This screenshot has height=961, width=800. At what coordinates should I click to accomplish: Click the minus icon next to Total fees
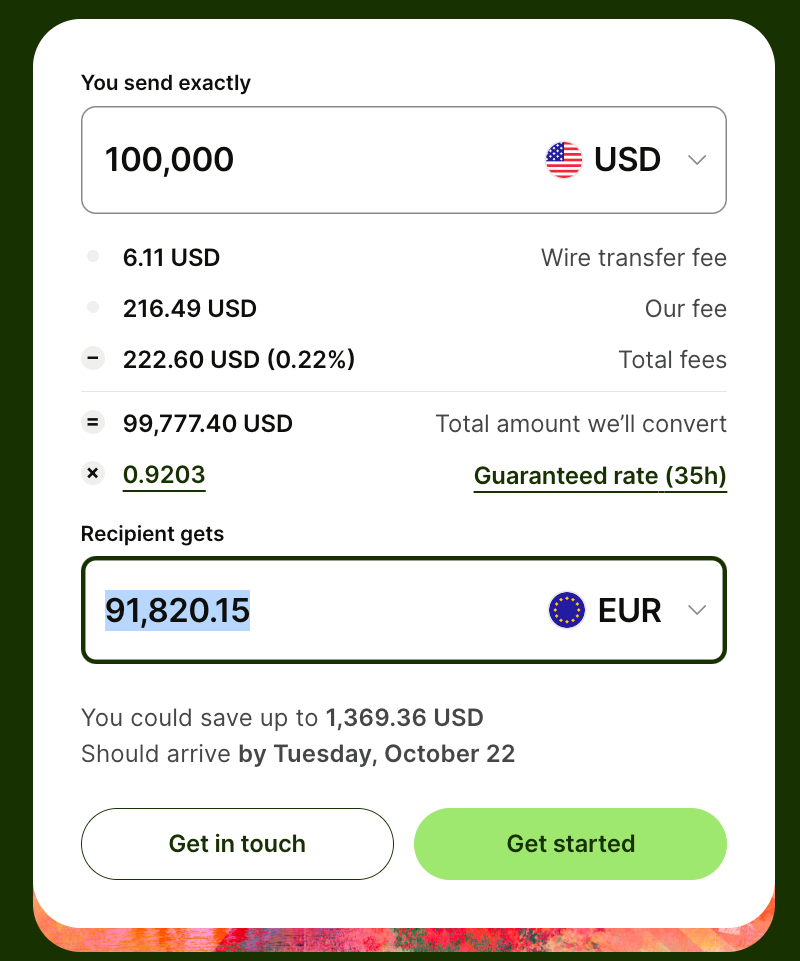pos(93,358)
